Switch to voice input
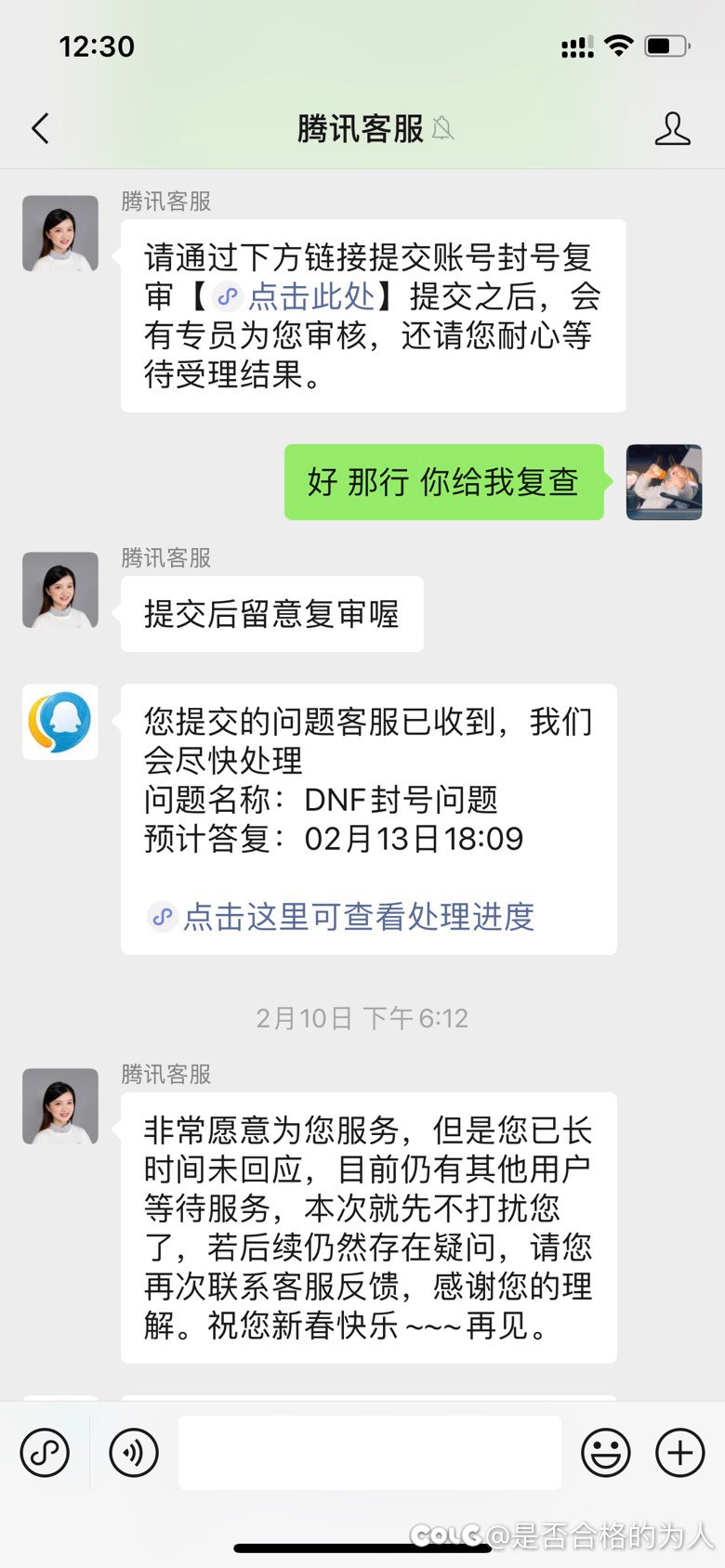 134,1452
